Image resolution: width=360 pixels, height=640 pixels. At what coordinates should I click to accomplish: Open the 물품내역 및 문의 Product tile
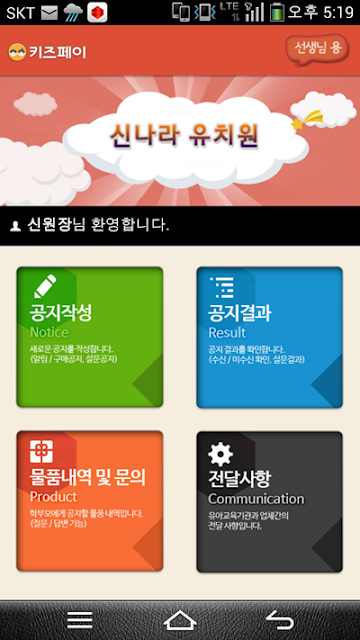tap(90, 501)
